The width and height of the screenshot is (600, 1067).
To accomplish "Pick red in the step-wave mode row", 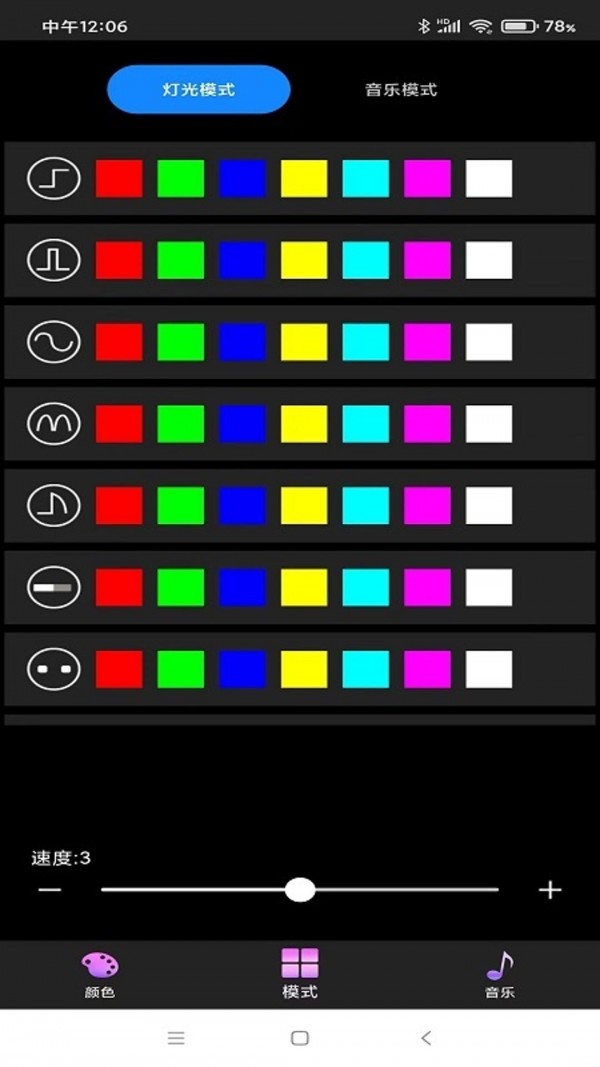I will (119, 179).
